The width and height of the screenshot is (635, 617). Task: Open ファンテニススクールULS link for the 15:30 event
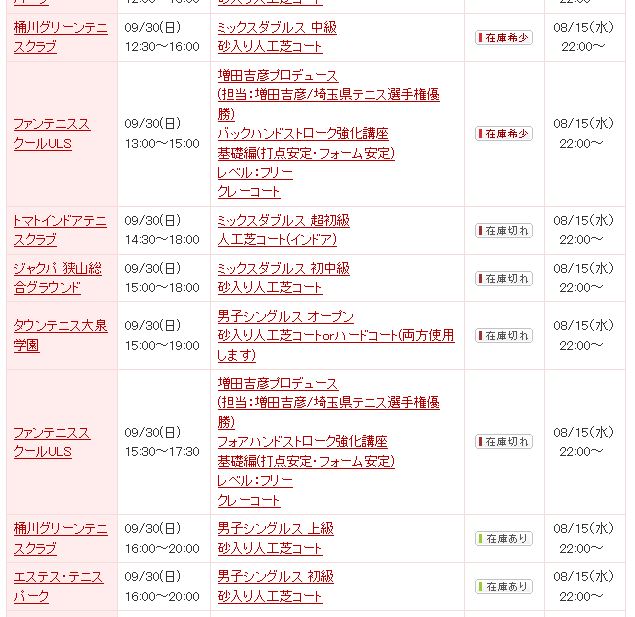click(52, 442)
